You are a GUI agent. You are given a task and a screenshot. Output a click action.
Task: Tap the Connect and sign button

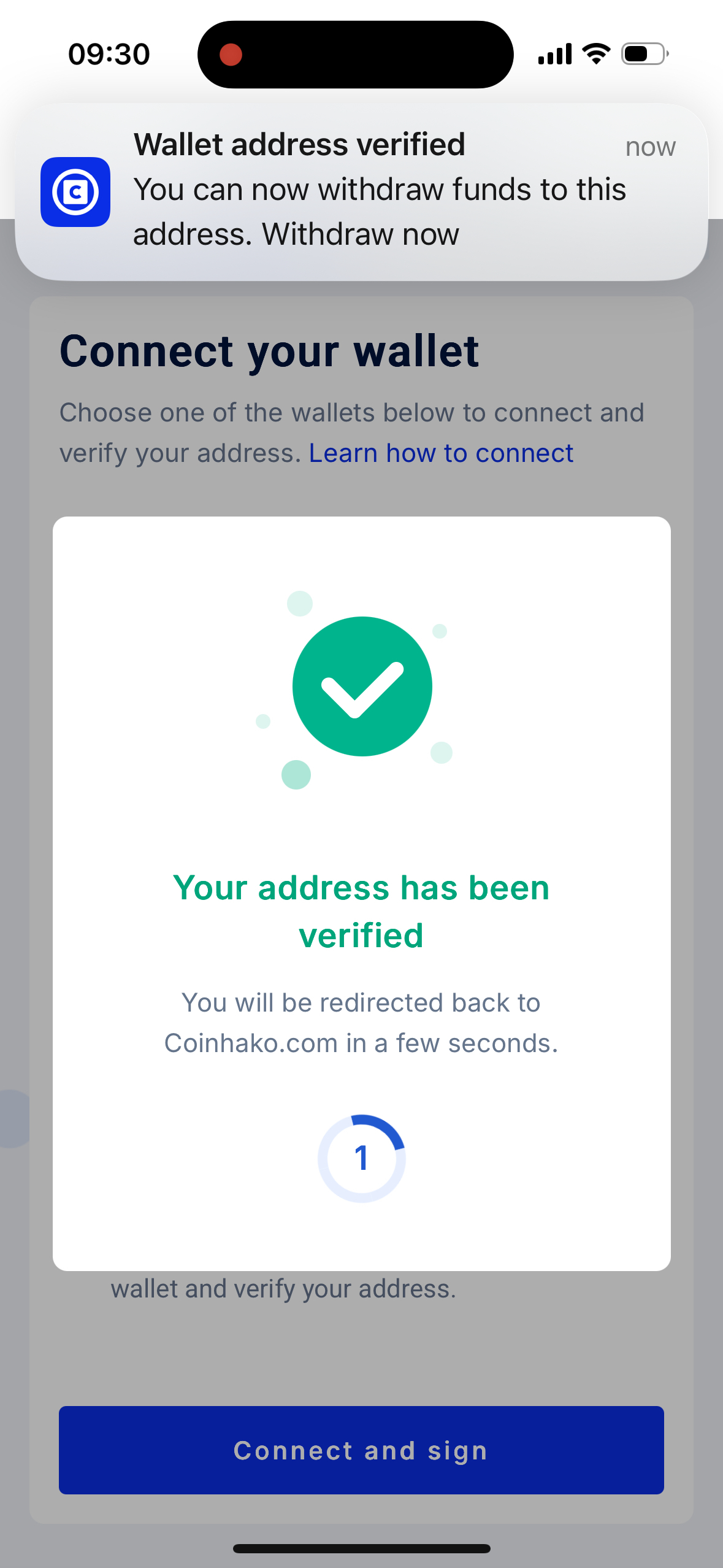[361, 1450]
